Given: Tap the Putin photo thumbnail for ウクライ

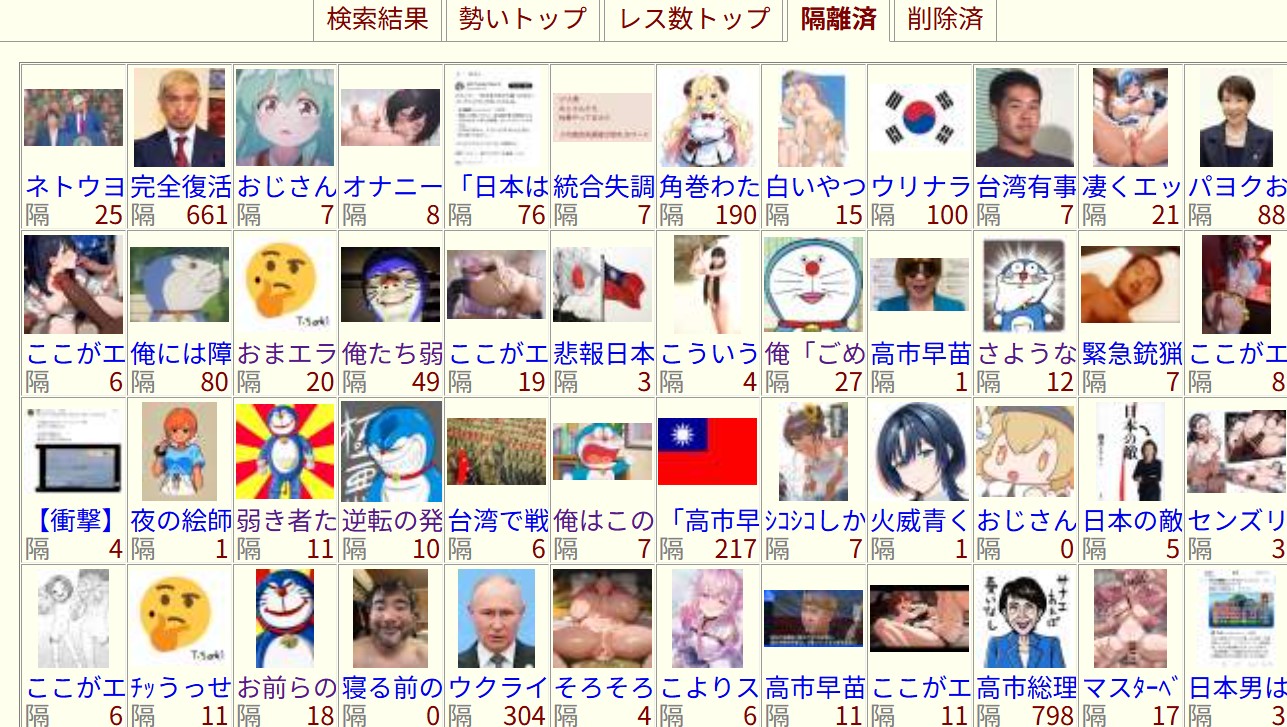Looking at the screenshot, I should (496, 619).
